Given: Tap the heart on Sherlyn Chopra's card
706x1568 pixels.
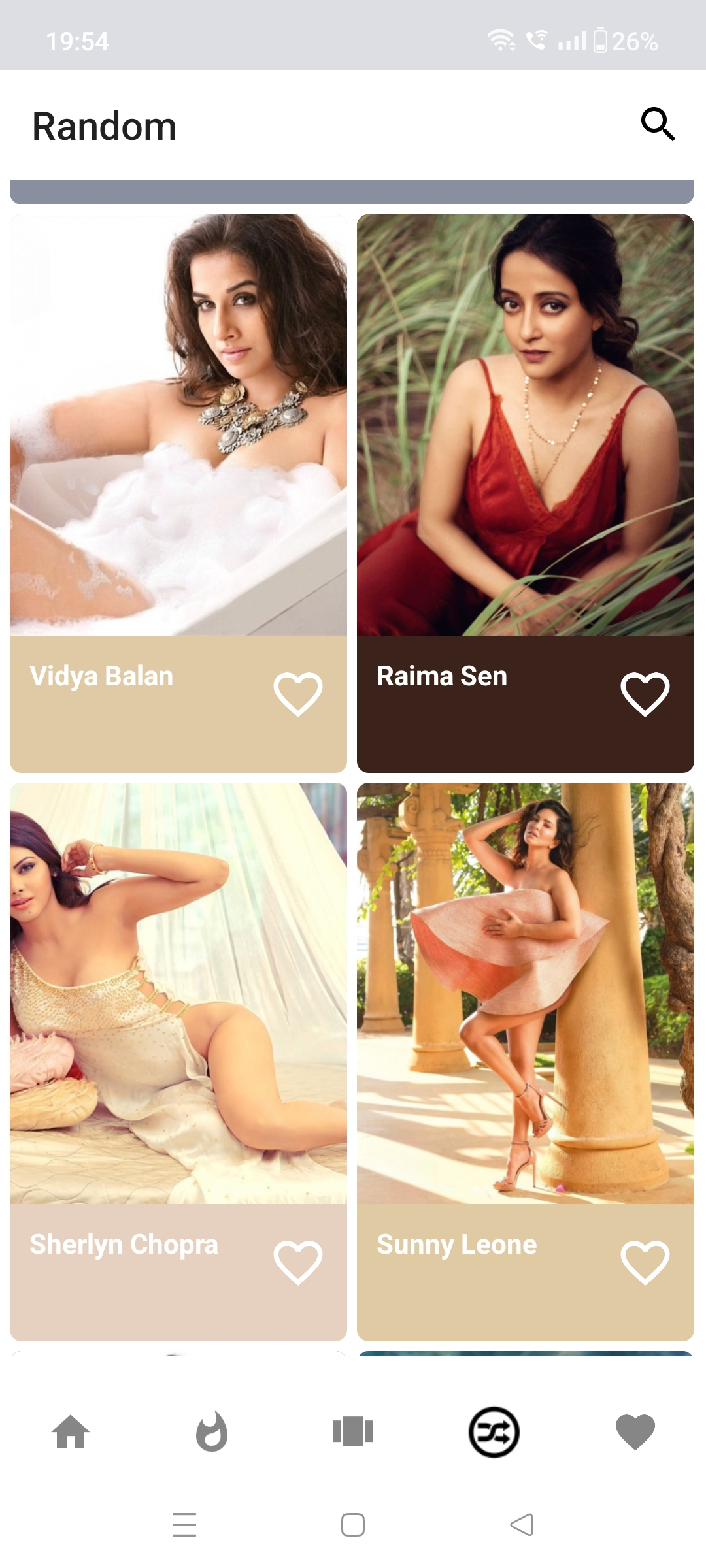Looking at the screenshot, I should 297,1262.
